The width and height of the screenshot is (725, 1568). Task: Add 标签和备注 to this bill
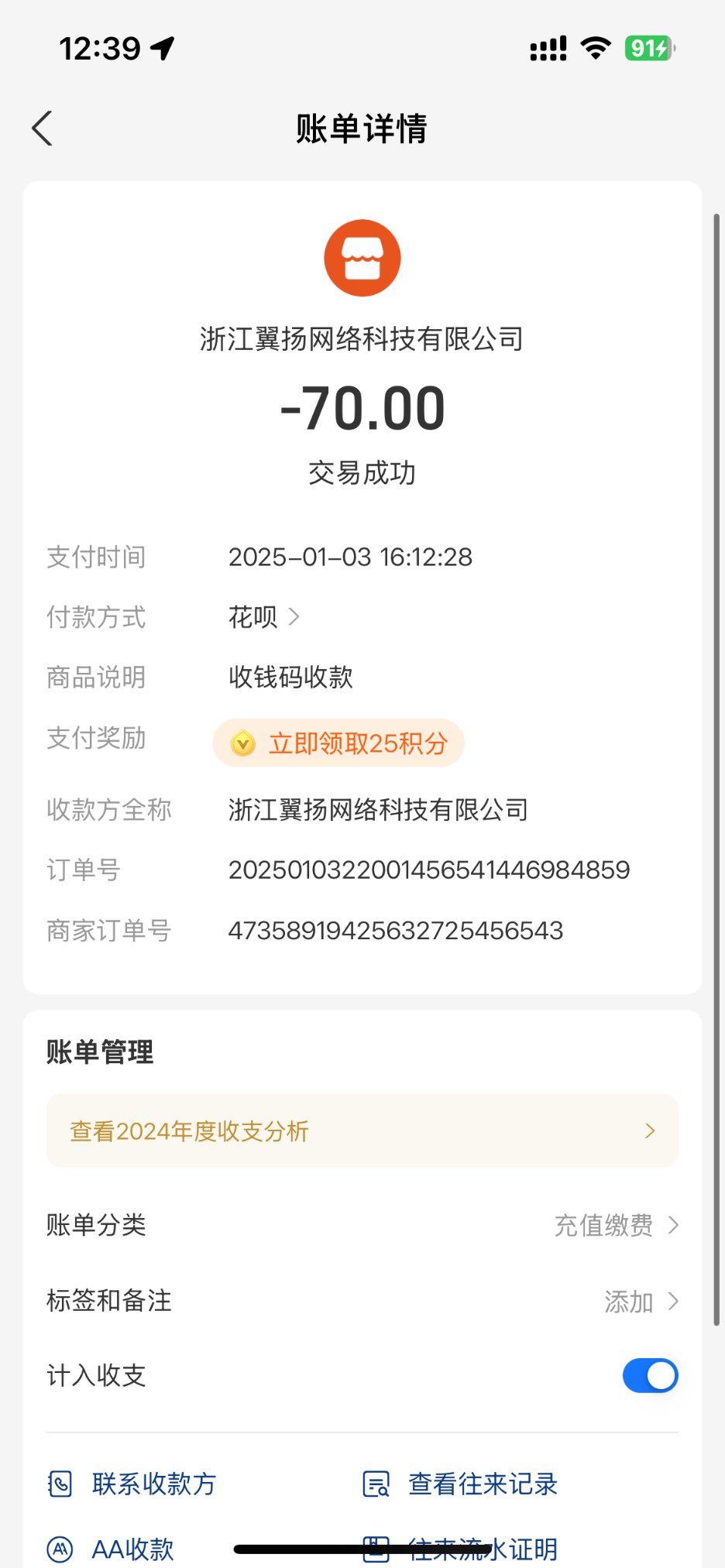pyautogui.click(x=640, y=1301)
